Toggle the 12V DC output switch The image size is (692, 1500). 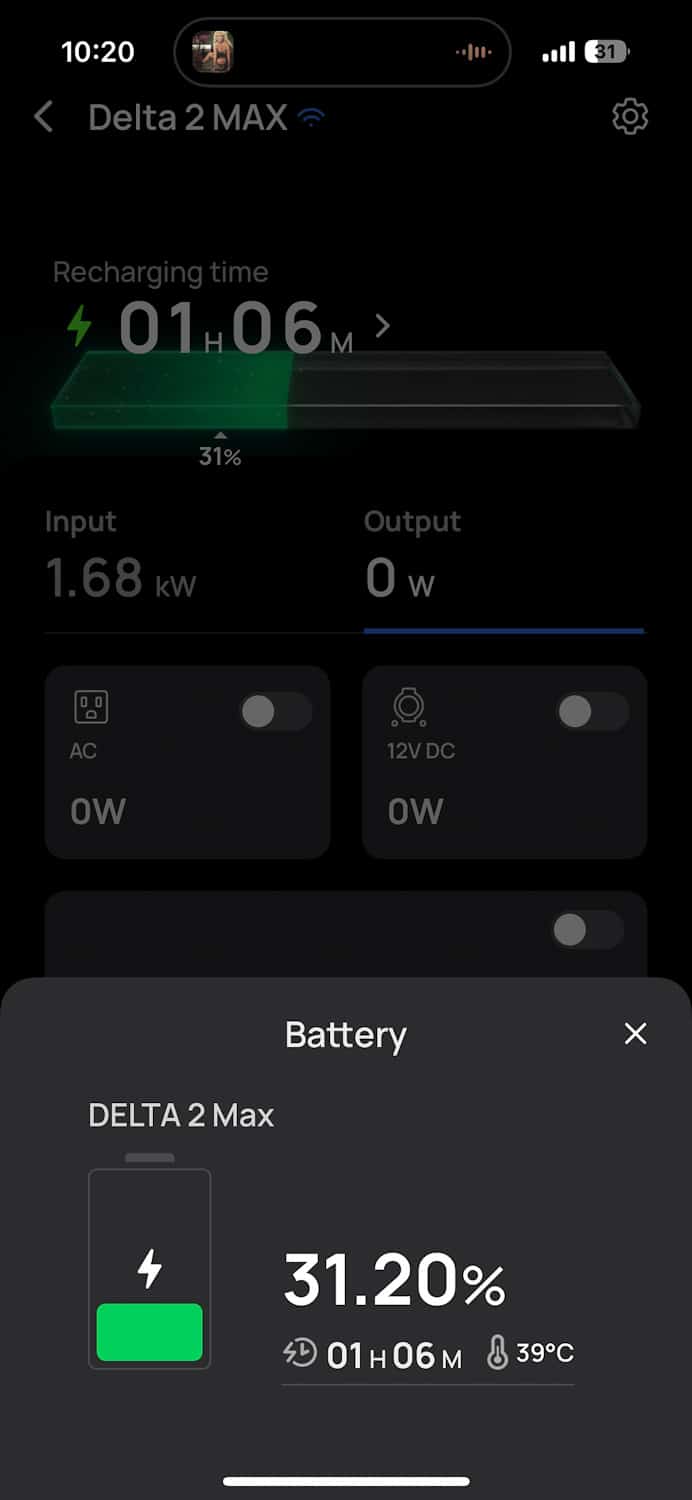593,712
